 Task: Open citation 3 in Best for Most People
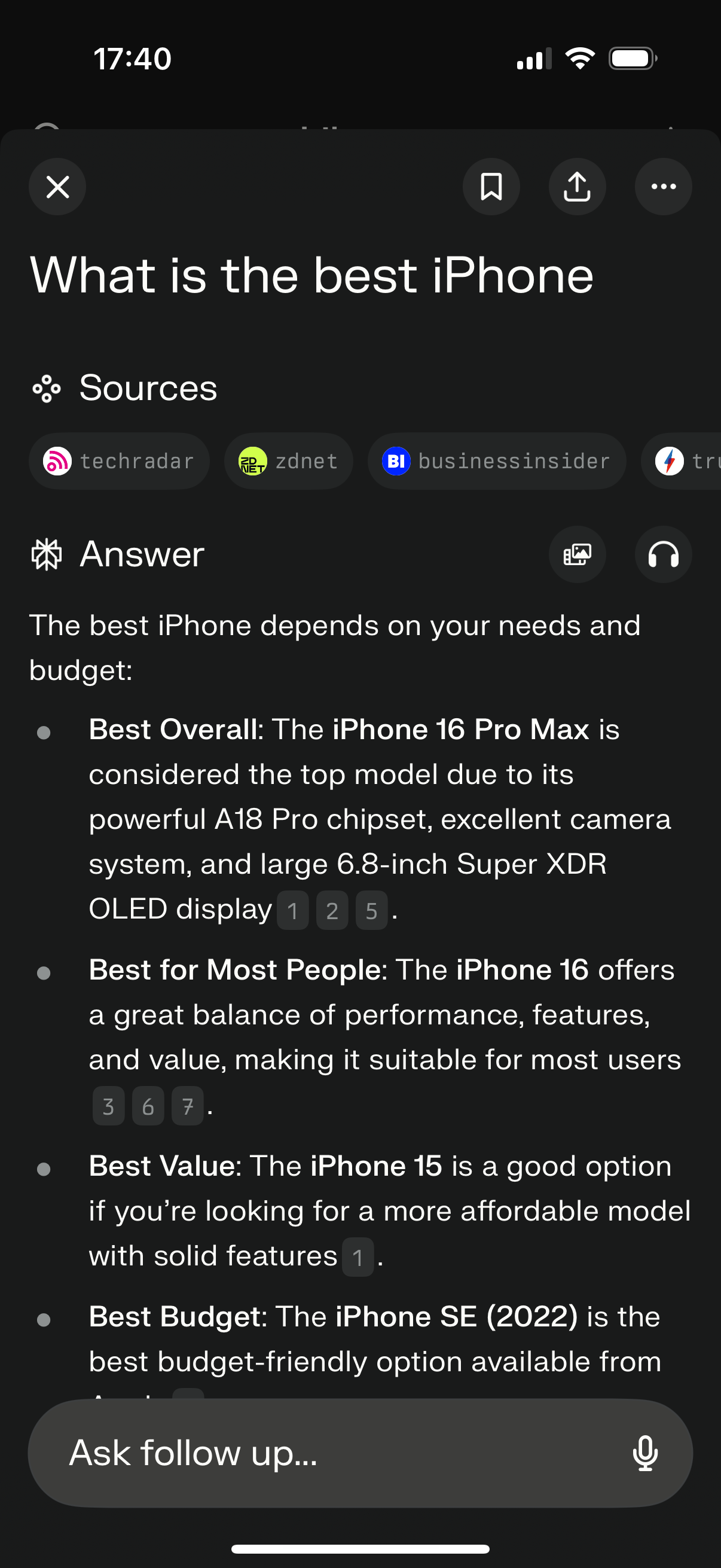[108, 1106]
